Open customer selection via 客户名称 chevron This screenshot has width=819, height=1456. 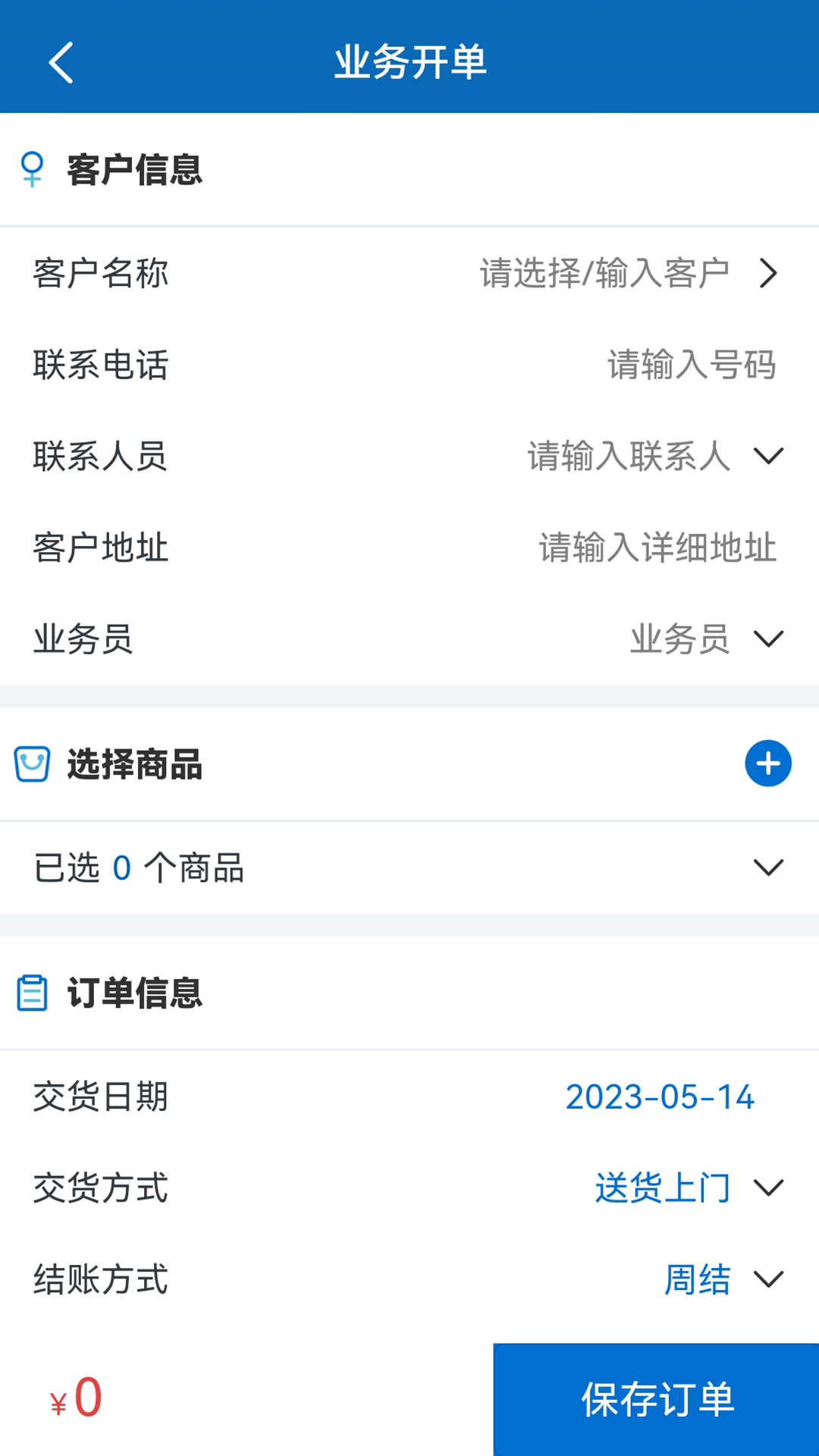(769, 273)
